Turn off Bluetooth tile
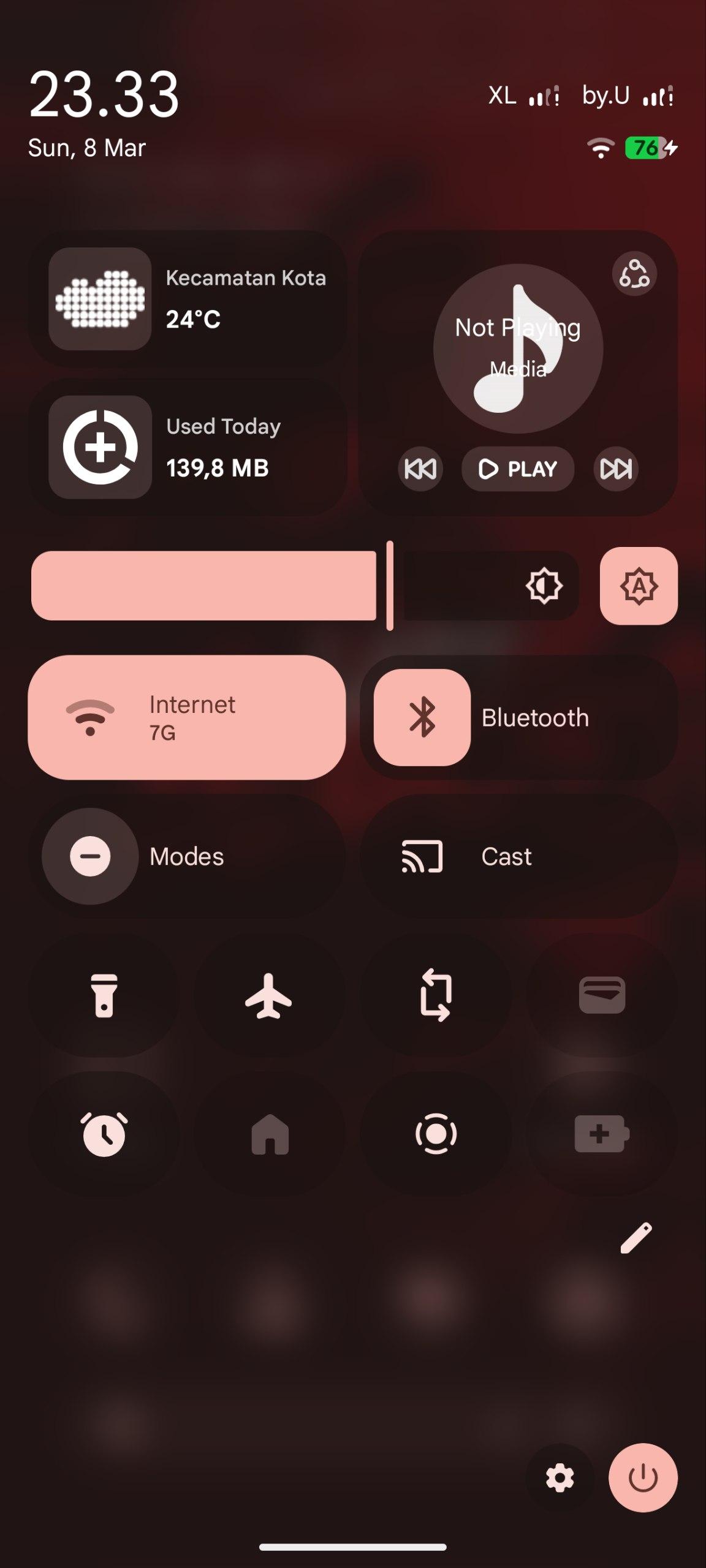 pyautogui.click(x=422, y=717)
